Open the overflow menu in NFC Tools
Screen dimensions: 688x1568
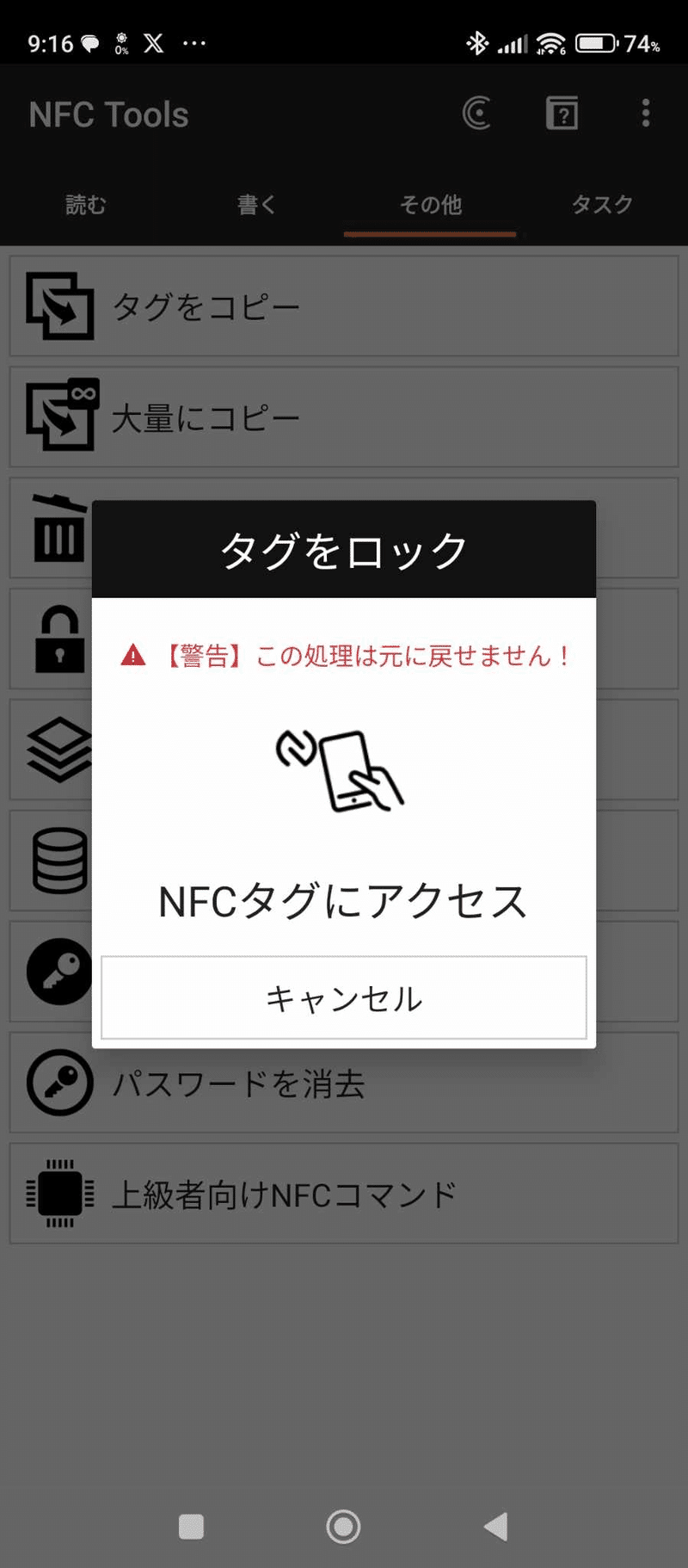[646, 114]
